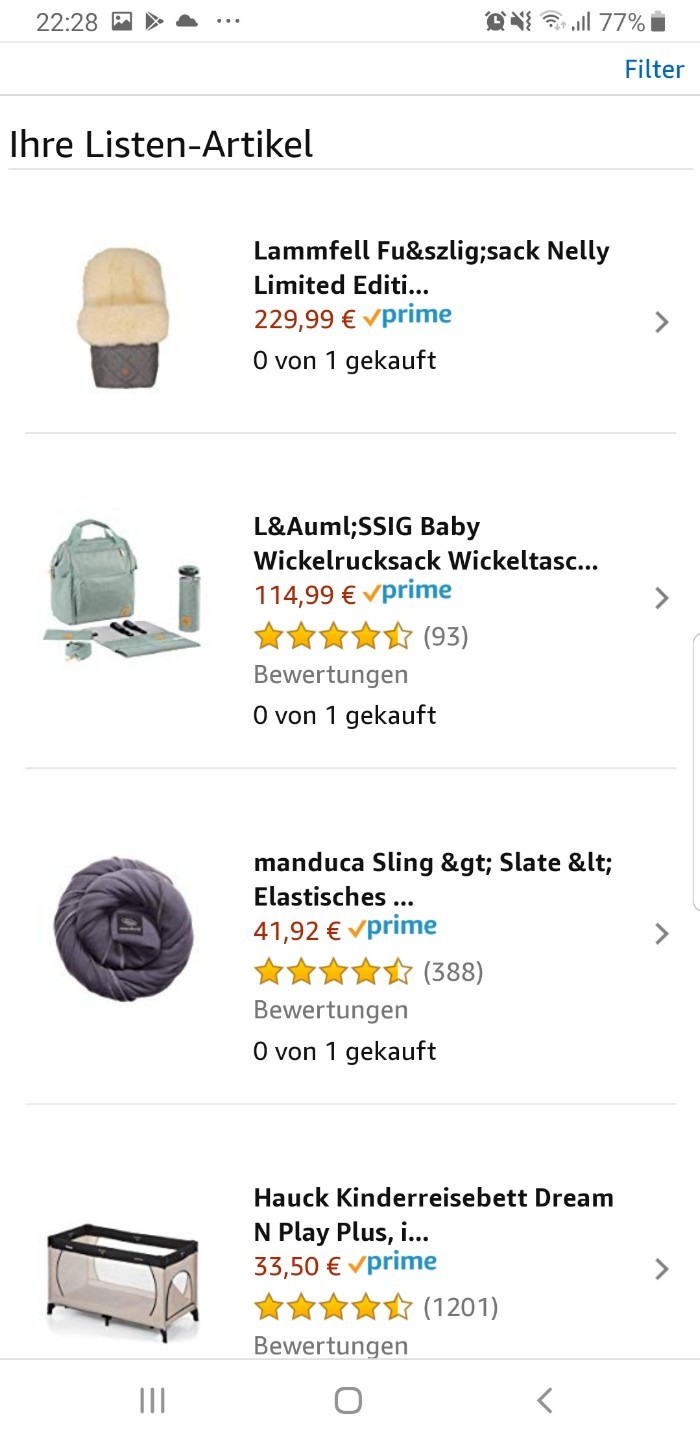This screenshot has width=700, height=1440.
Task: Open the Filter options
Action: coord(654,69)
